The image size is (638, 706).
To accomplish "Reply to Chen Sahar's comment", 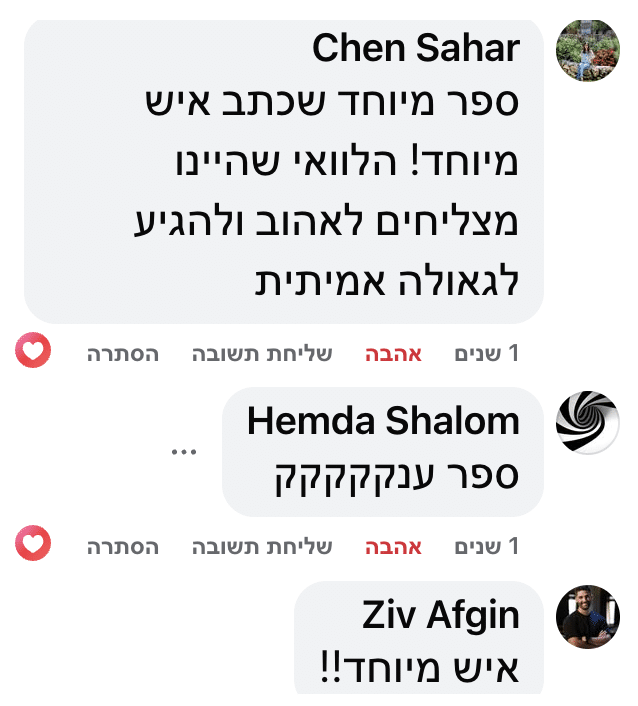I will point(262,354).
